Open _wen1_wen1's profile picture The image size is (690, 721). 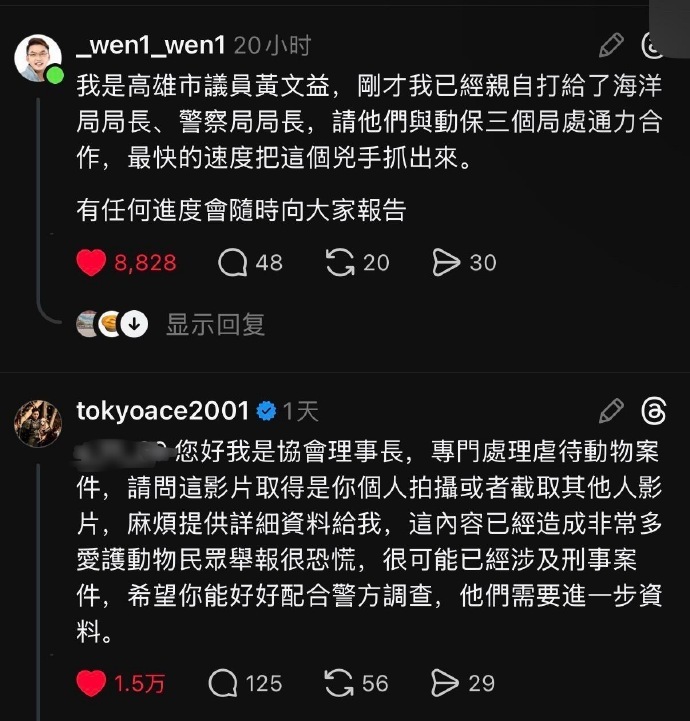(x=38, y=58)
